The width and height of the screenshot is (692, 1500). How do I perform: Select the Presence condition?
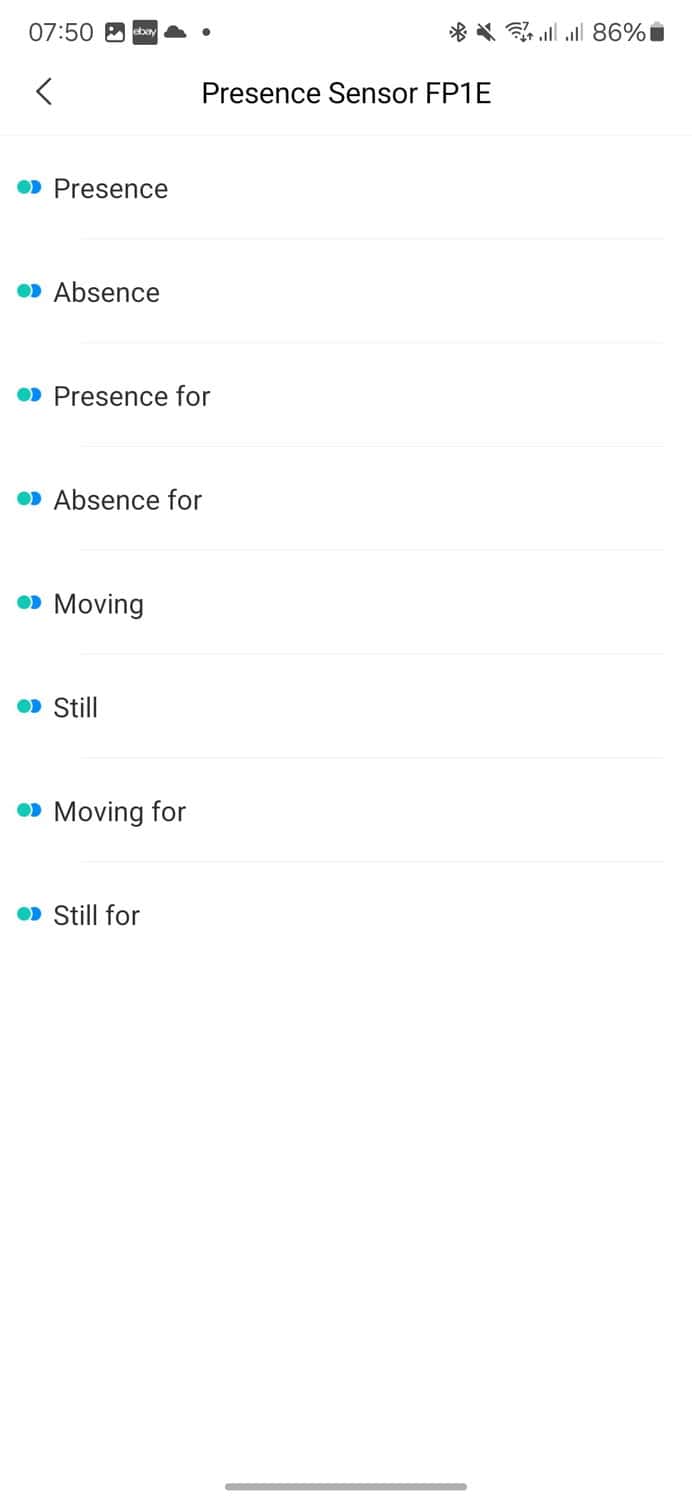110,188
